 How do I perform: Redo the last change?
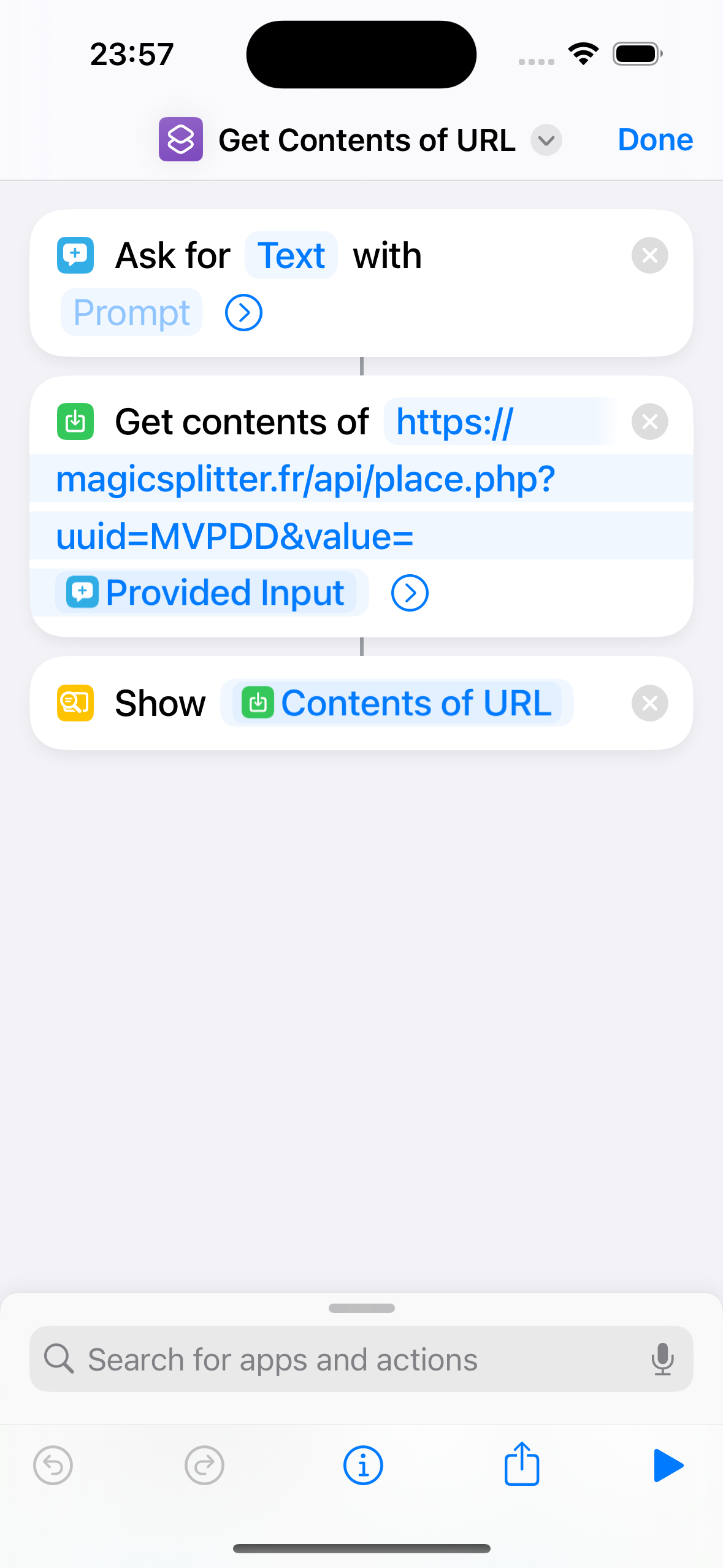click(x=204, y=1466)
